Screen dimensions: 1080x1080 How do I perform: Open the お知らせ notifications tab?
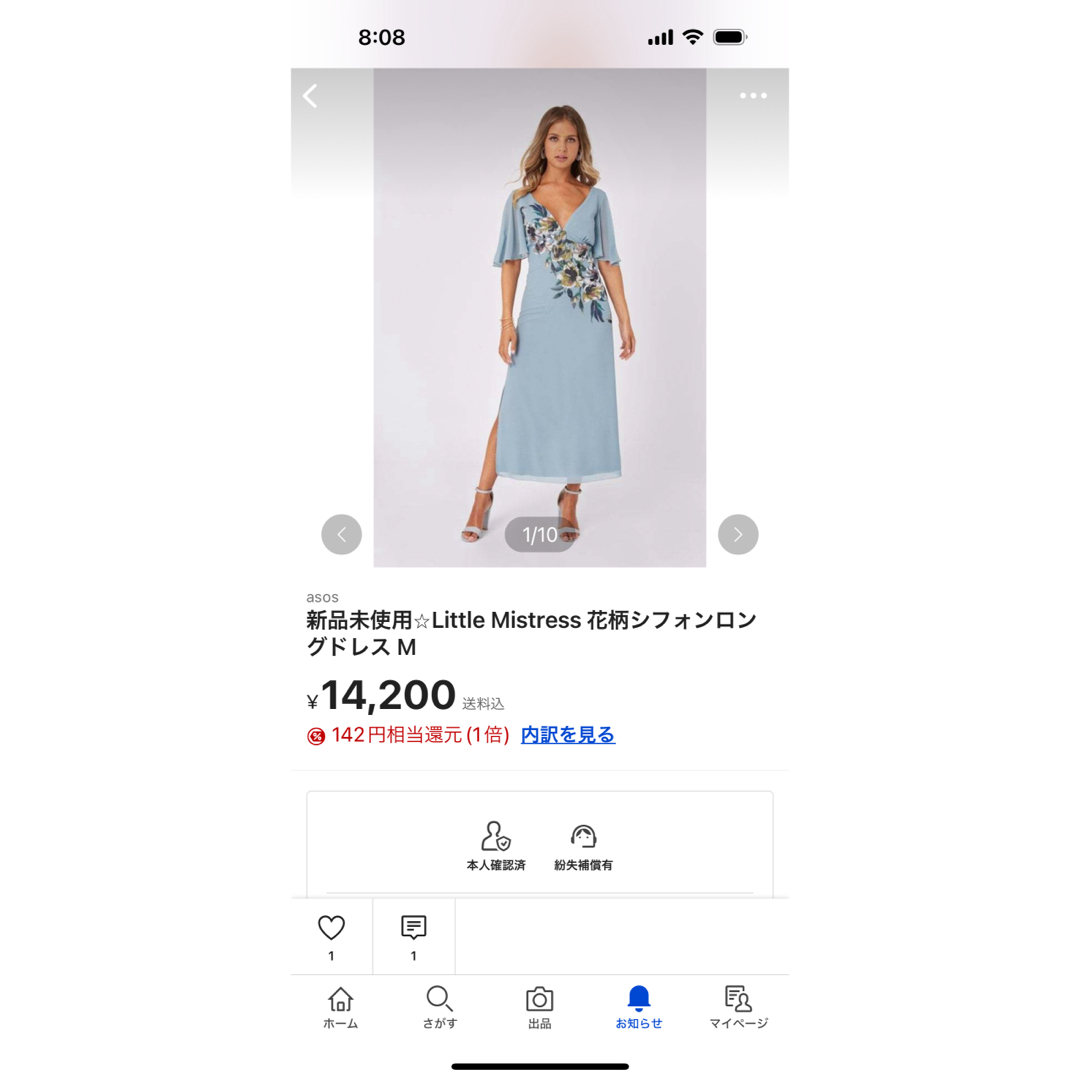(638, 1007)
